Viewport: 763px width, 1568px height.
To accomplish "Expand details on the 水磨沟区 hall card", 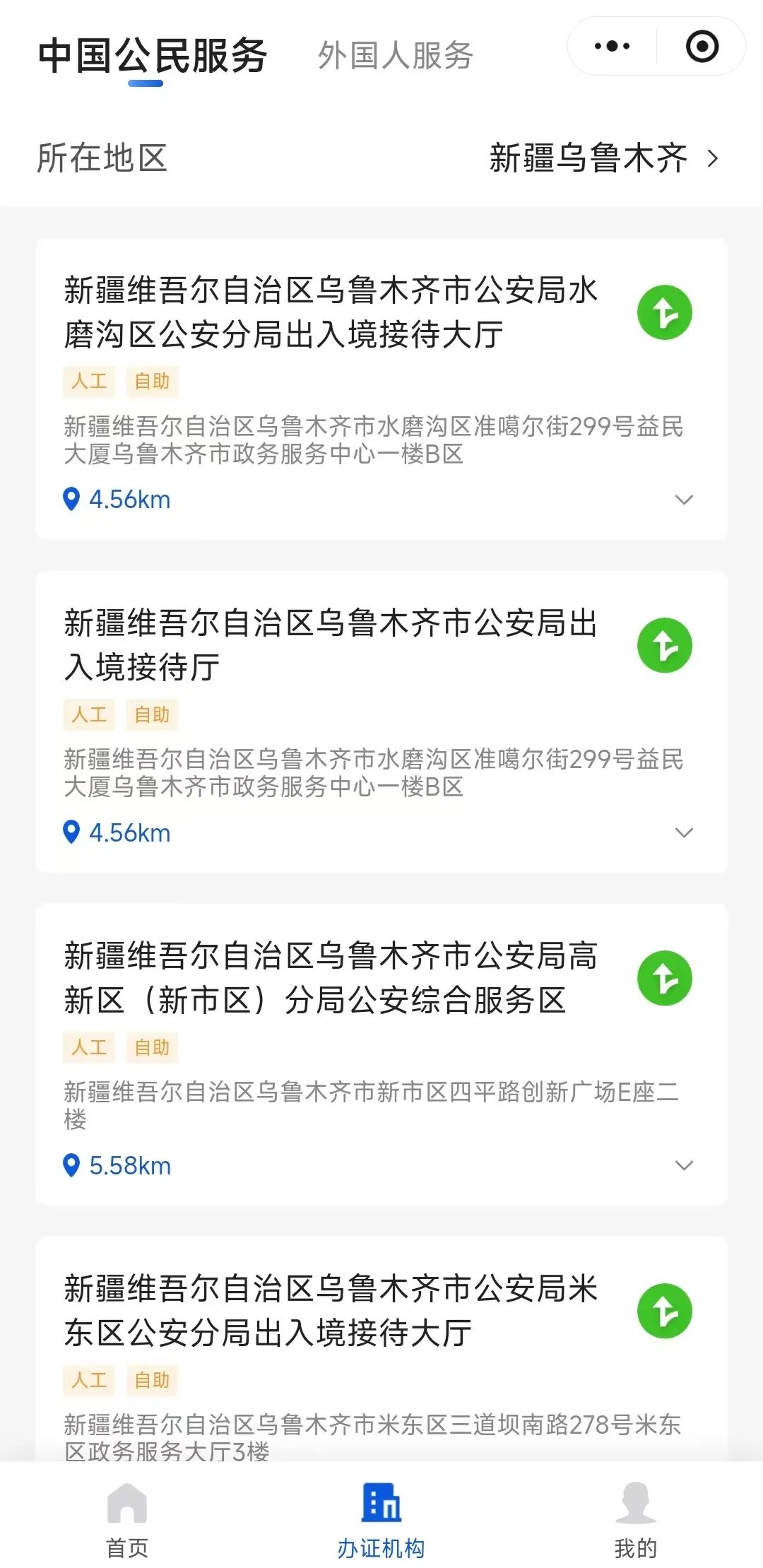I will click(x=683, y=500).
